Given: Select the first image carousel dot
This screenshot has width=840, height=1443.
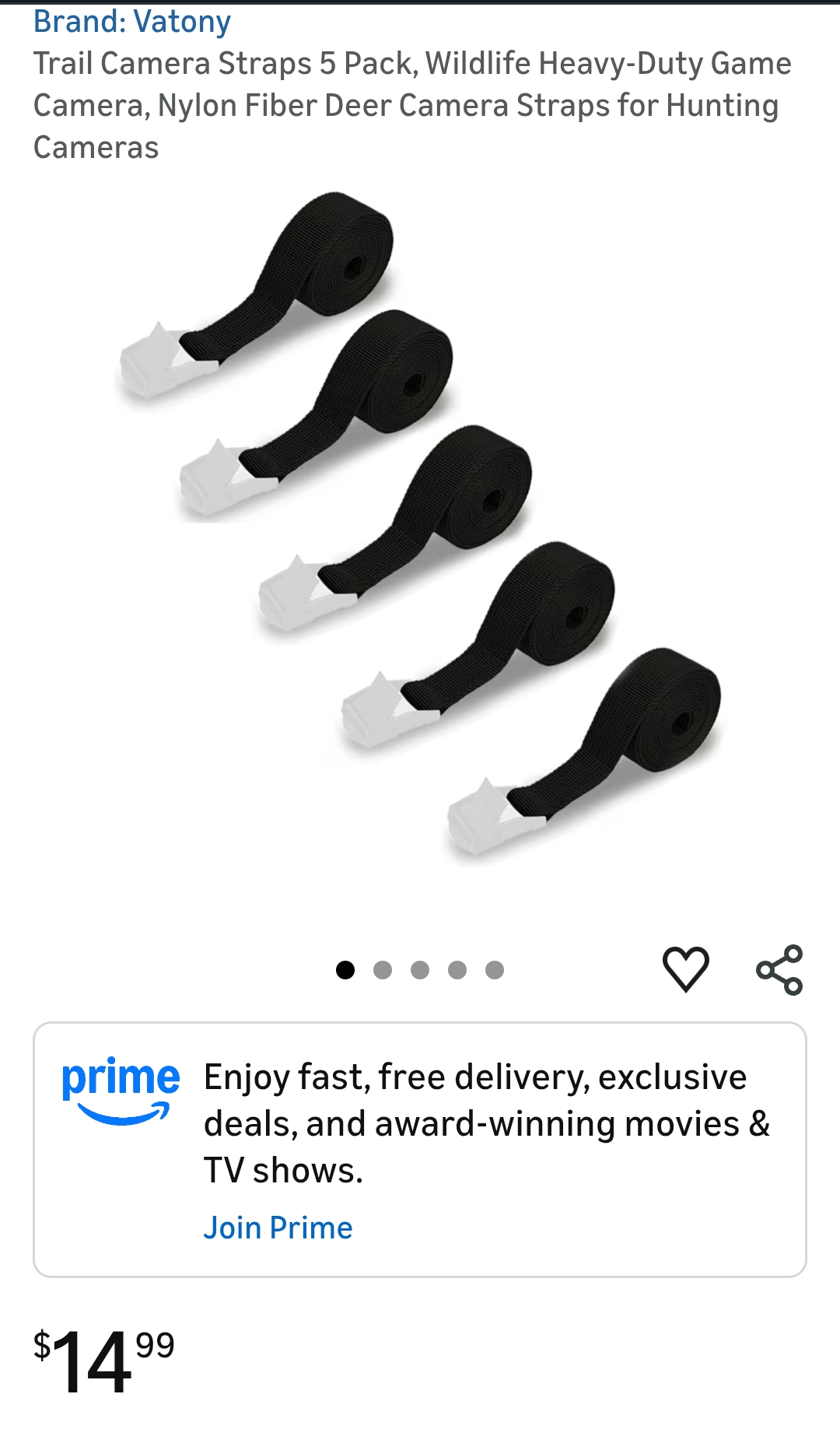Looking at the screenshot, I should point(343,970).
